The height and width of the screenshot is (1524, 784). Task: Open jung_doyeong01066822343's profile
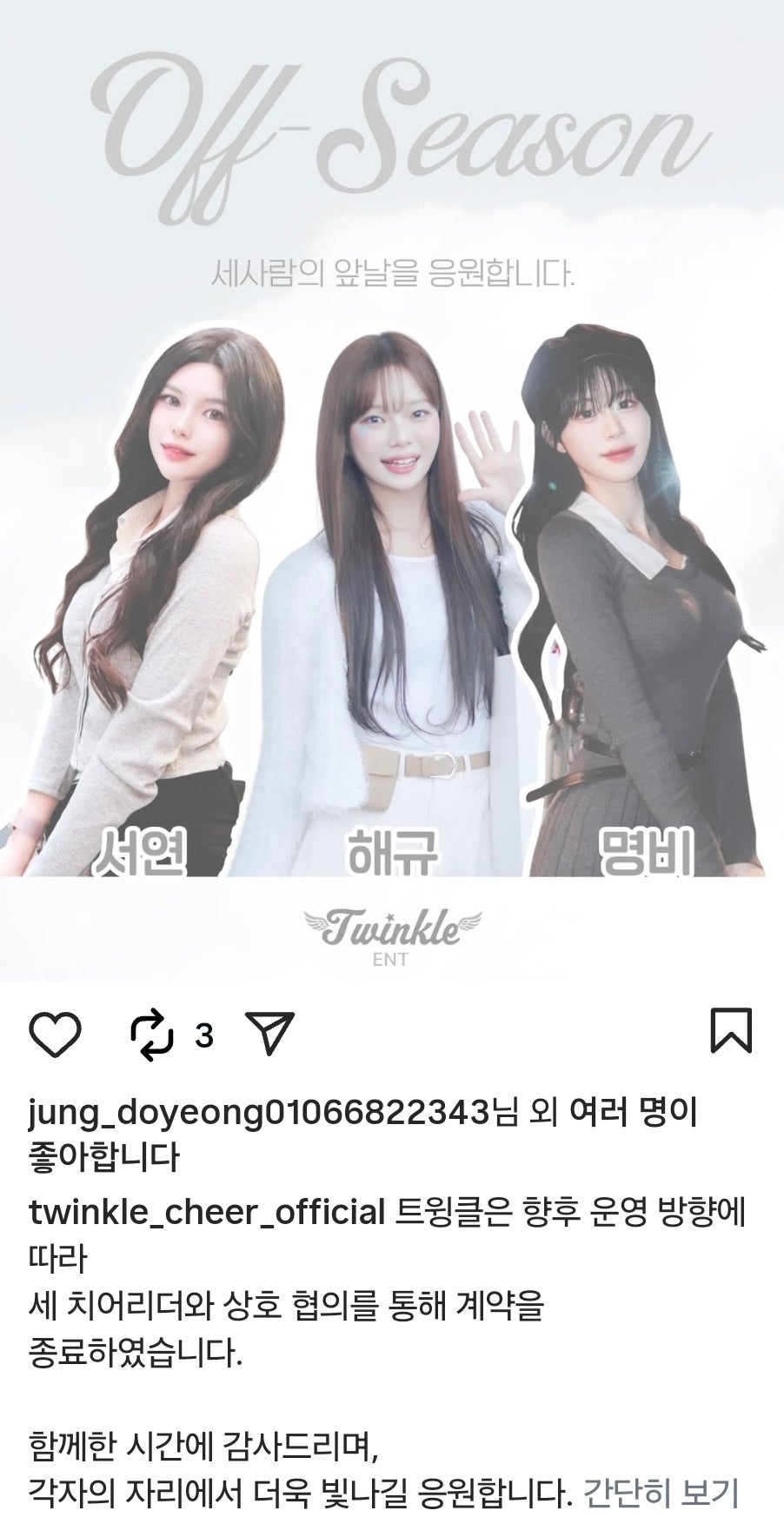[x=259, y=1112]
